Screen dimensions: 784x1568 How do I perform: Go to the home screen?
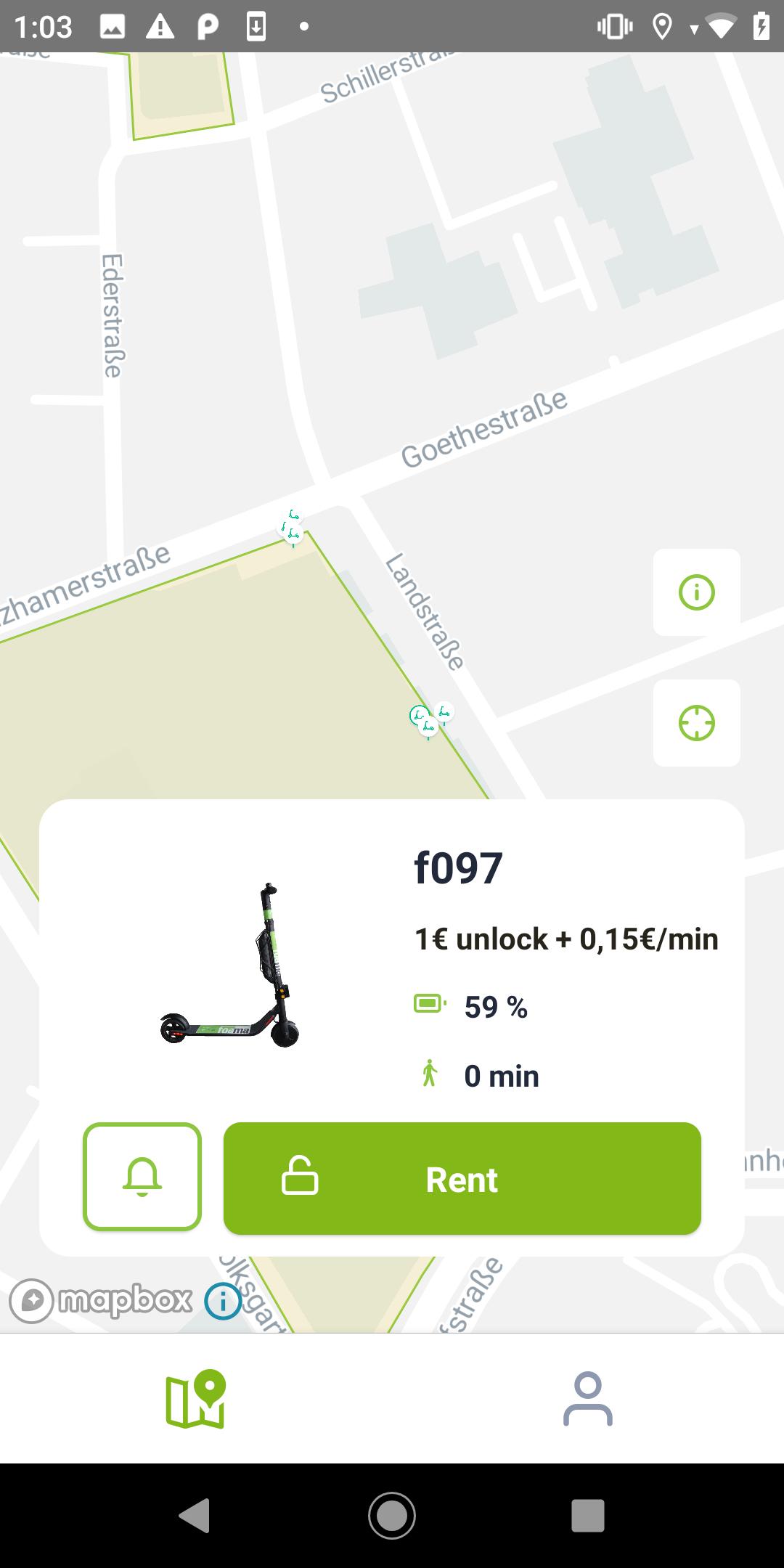pos(392,1515)
